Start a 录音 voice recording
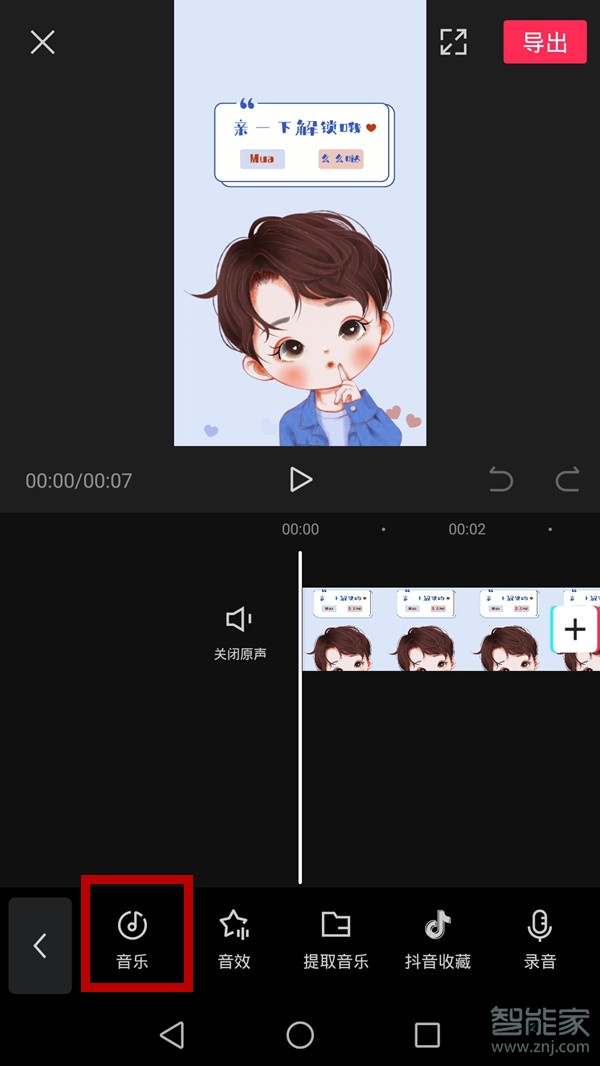The height and width of the screenshot is (1066, 600). click(540, 938)
